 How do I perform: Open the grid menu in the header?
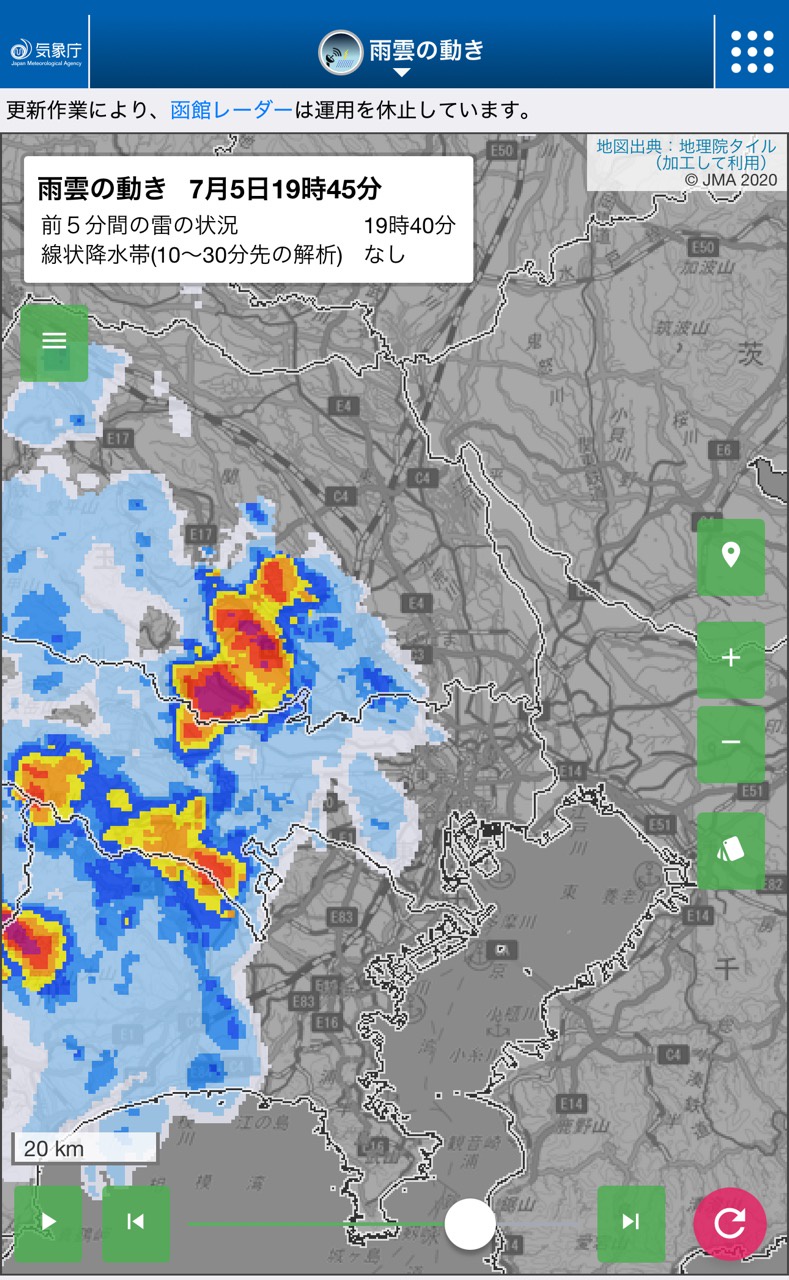coord(752,51)
